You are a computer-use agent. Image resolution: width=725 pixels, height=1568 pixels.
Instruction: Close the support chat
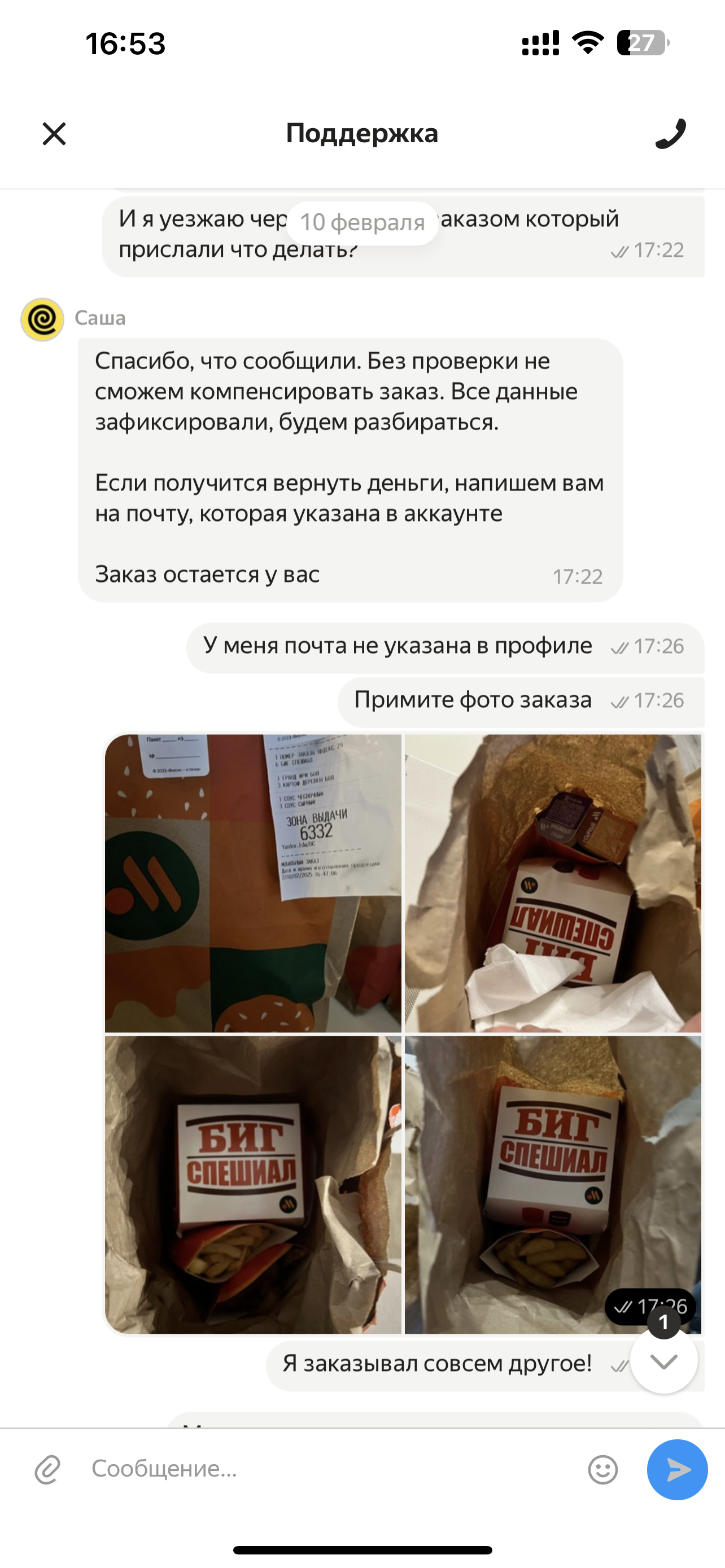(x=54, y=133)
